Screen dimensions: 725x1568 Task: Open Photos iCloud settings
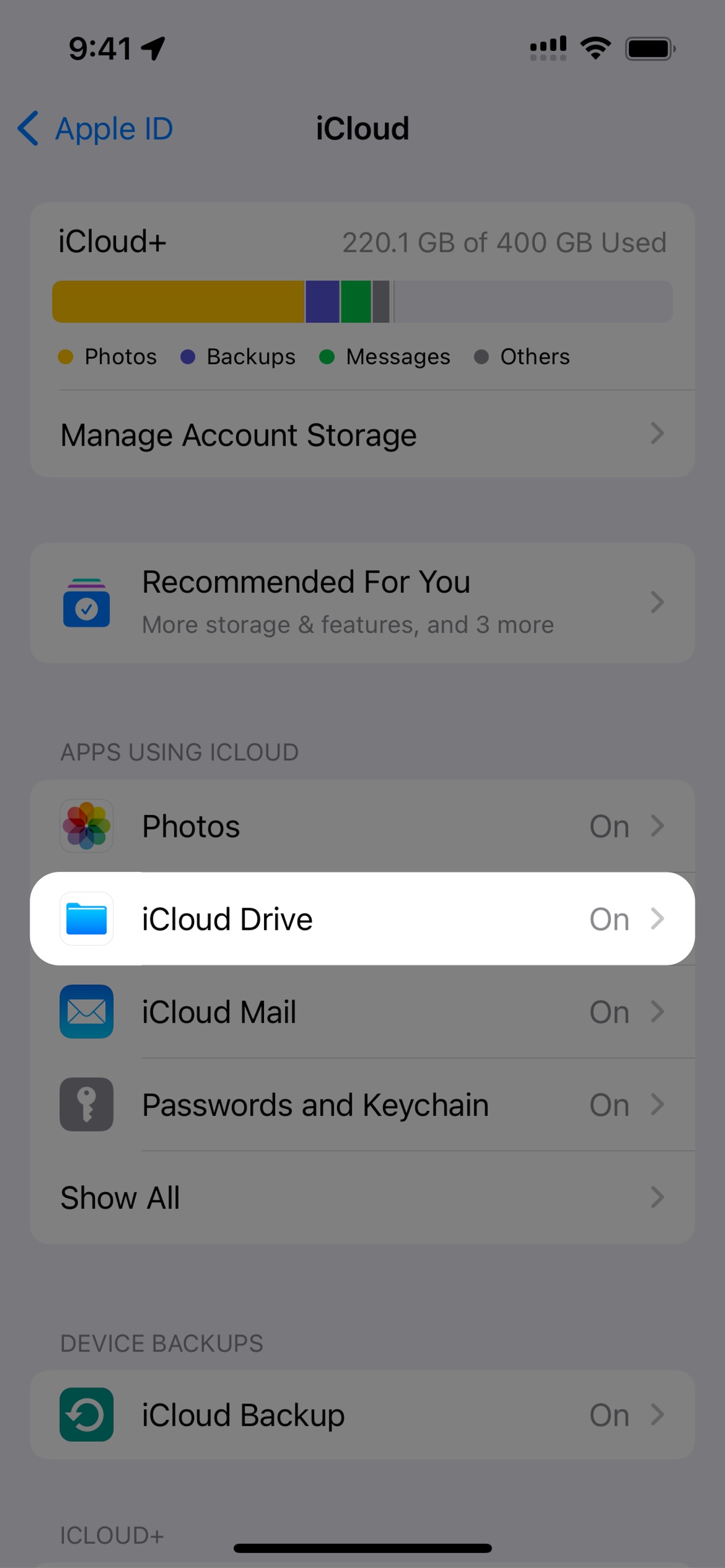coord(362,826)
